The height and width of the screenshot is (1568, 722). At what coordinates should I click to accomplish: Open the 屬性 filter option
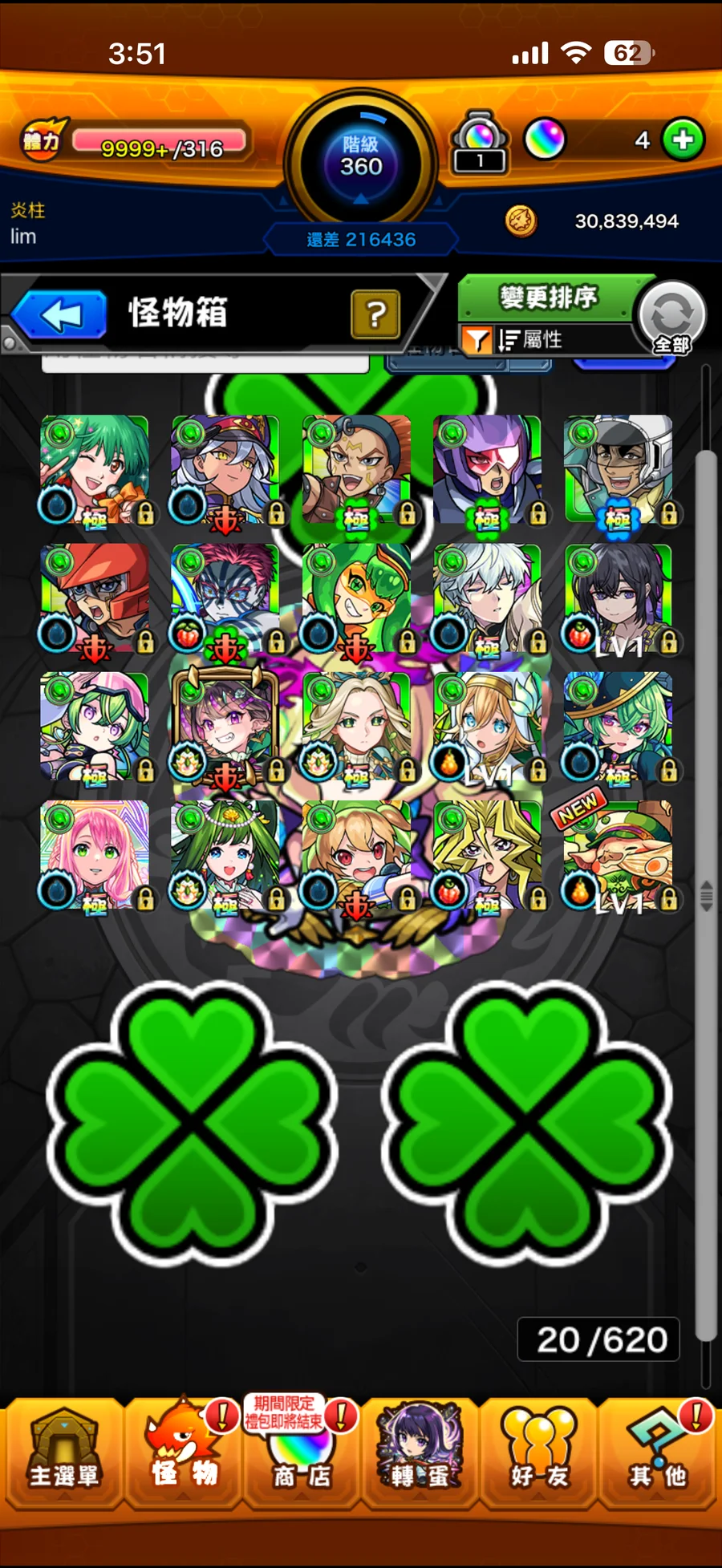(529, 340)
